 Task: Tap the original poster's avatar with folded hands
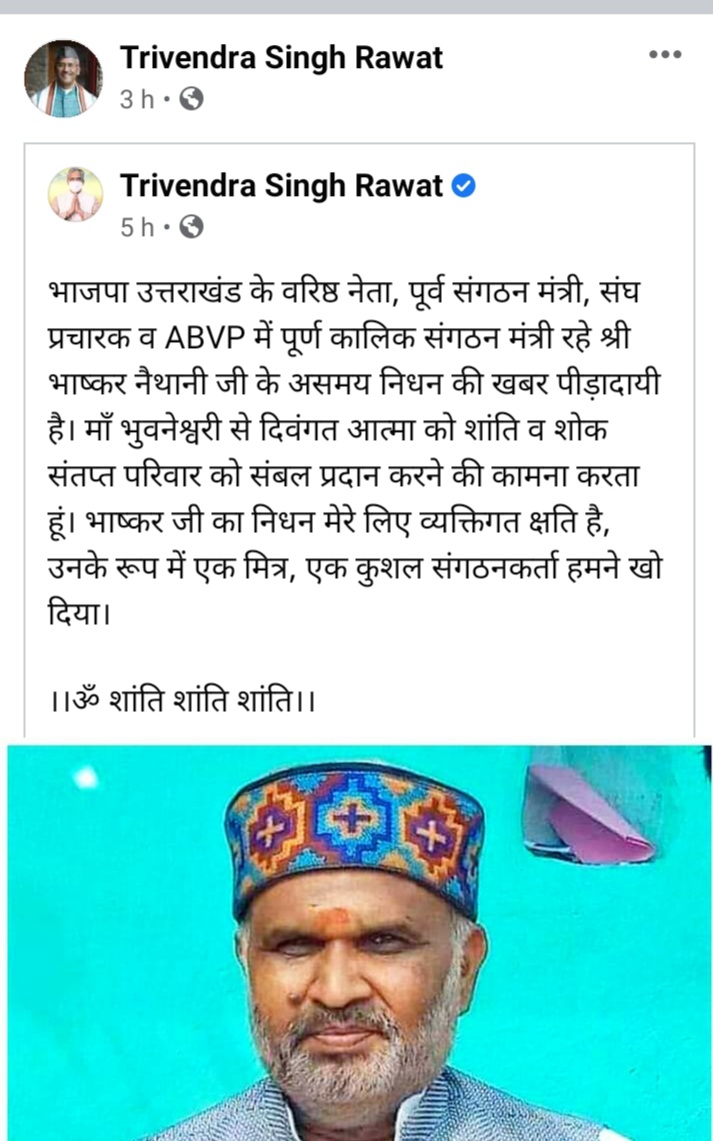coord(76,194)
